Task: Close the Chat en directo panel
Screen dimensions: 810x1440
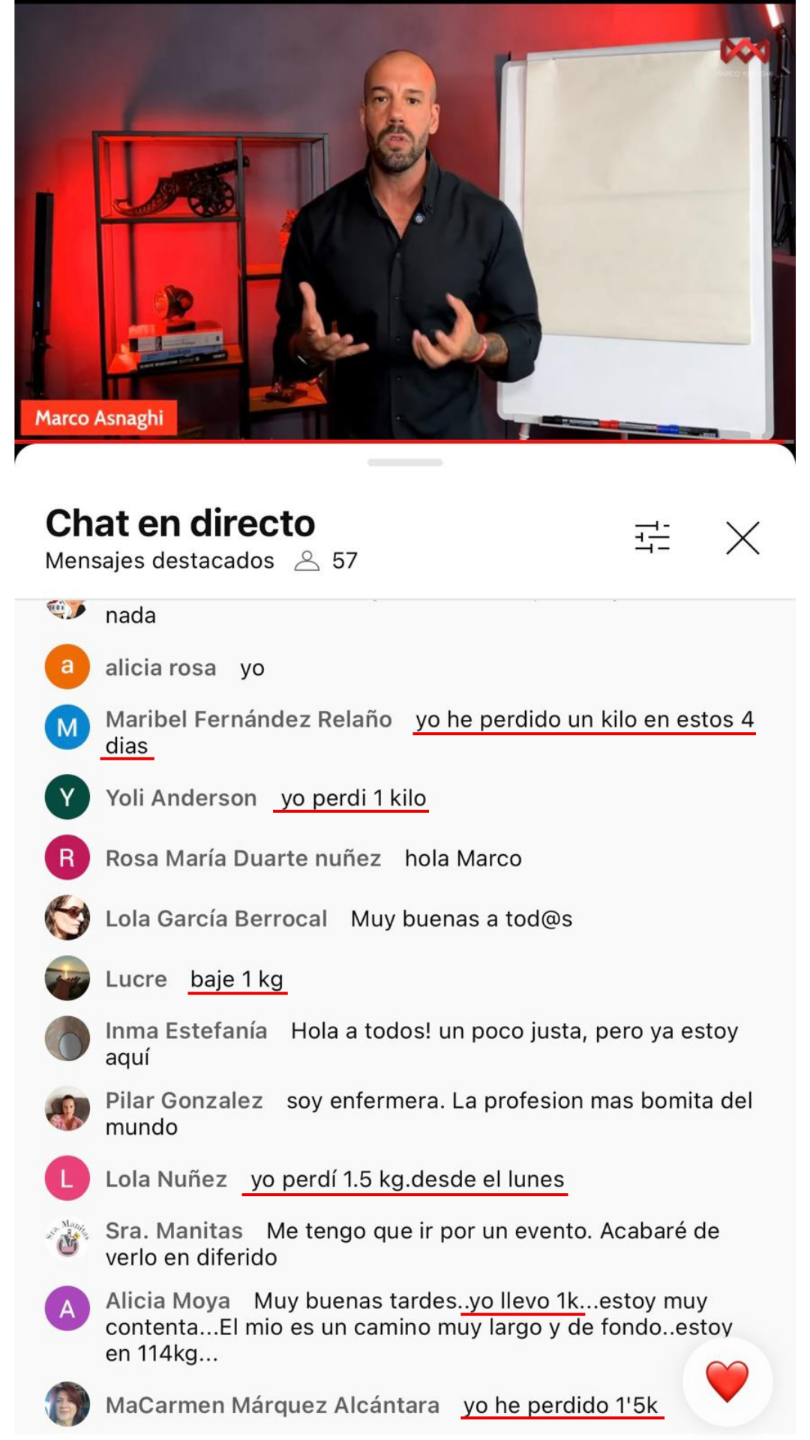Action: (743, 538)
